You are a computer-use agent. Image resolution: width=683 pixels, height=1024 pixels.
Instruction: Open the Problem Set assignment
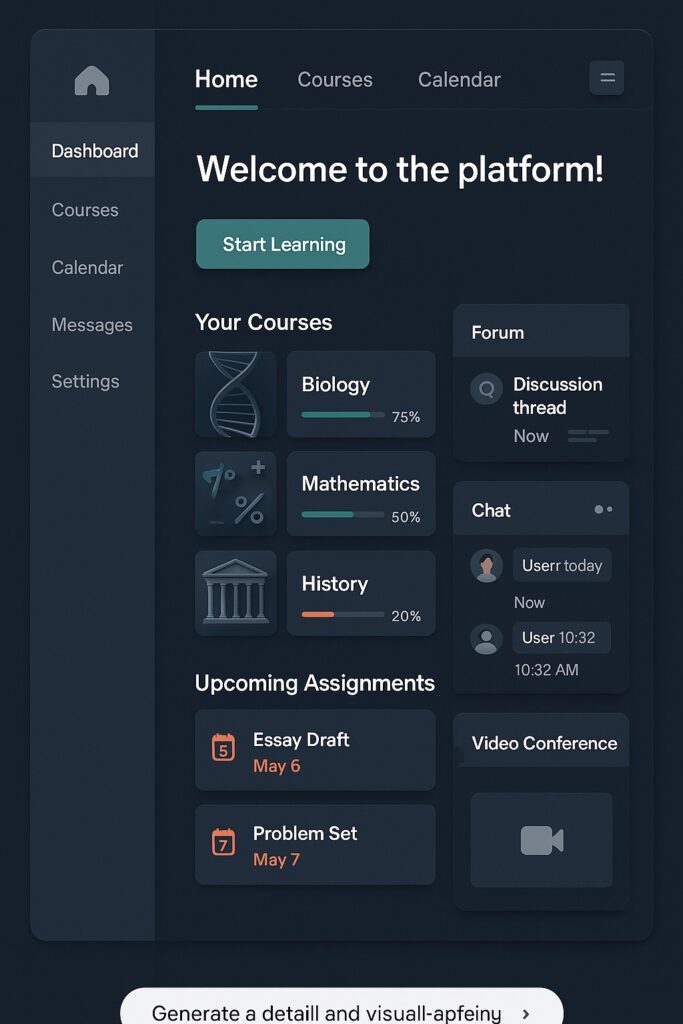pos(315,845)
